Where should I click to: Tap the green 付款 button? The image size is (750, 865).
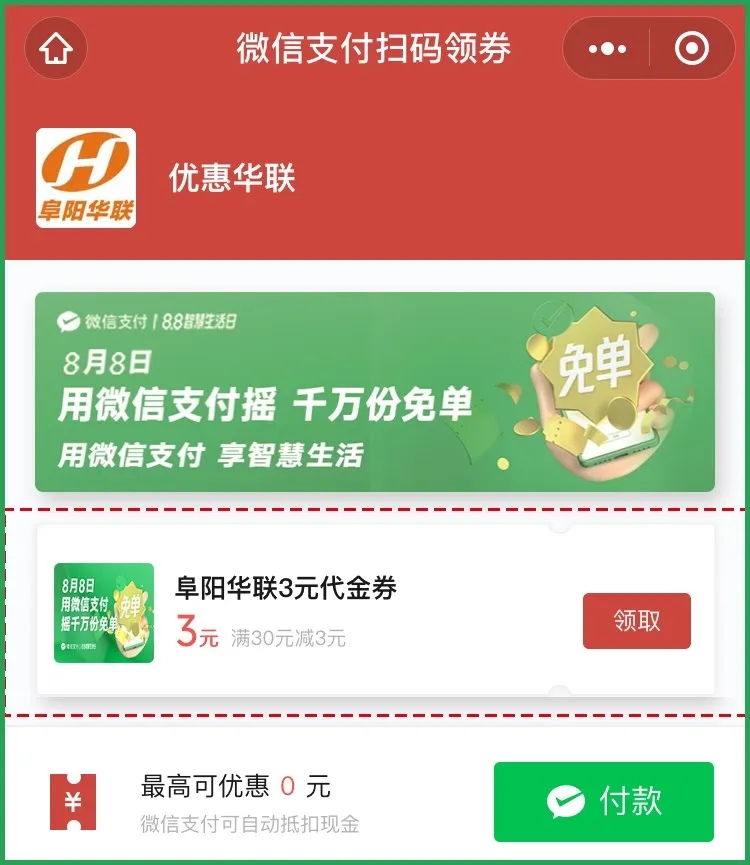click(603, 801)
